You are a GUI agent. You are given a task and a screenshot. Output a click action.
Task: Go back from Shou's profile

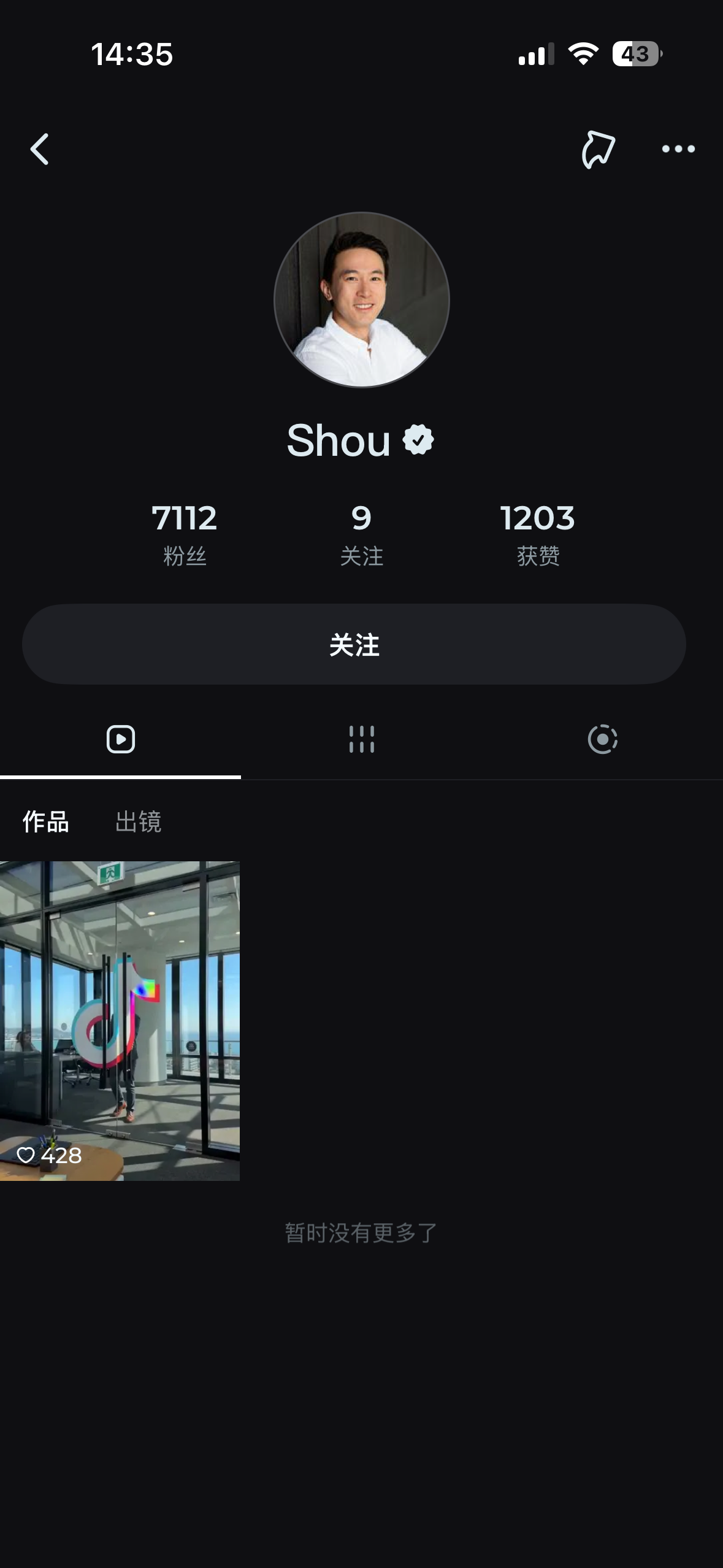(40, 149)
